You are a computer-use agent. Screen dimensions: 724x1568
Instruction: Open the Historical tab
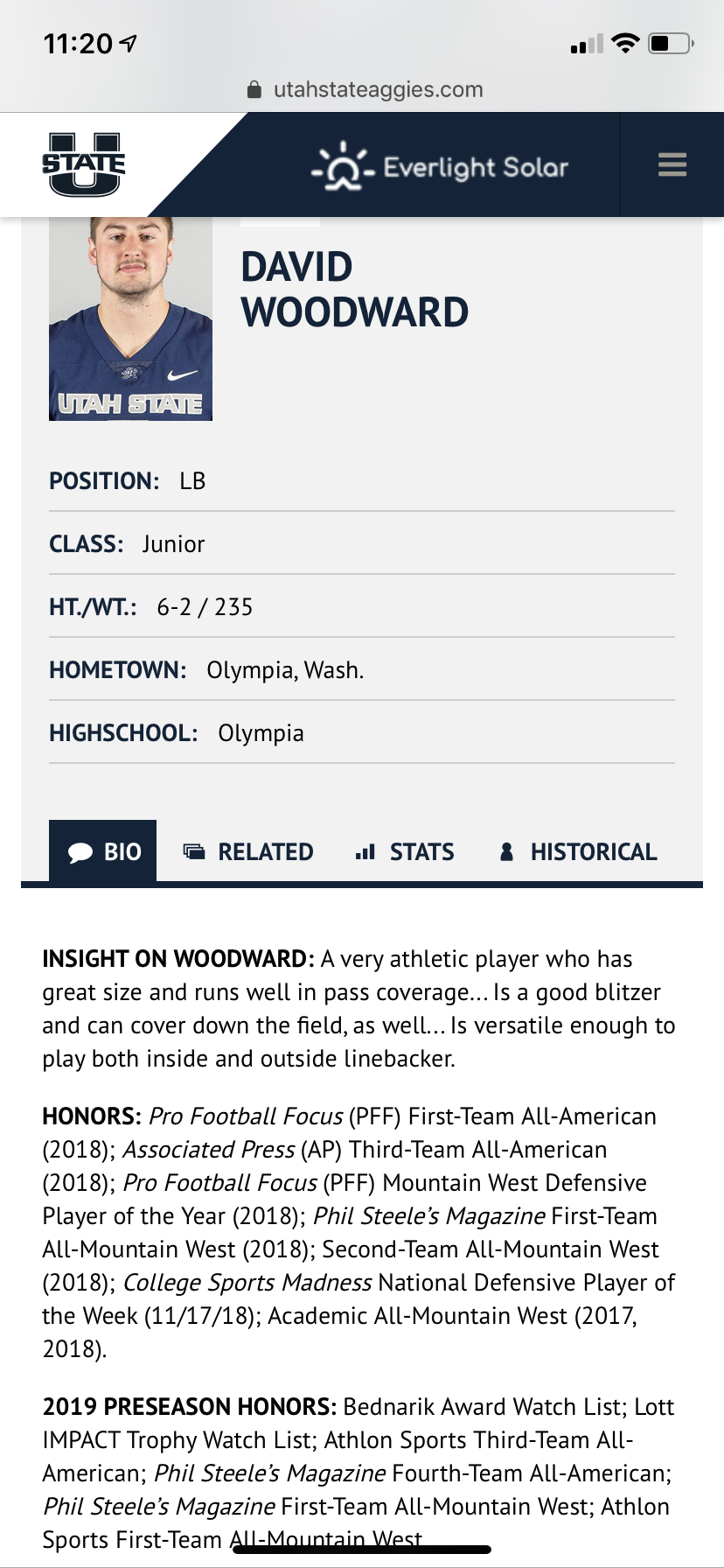tap(578, 851)
